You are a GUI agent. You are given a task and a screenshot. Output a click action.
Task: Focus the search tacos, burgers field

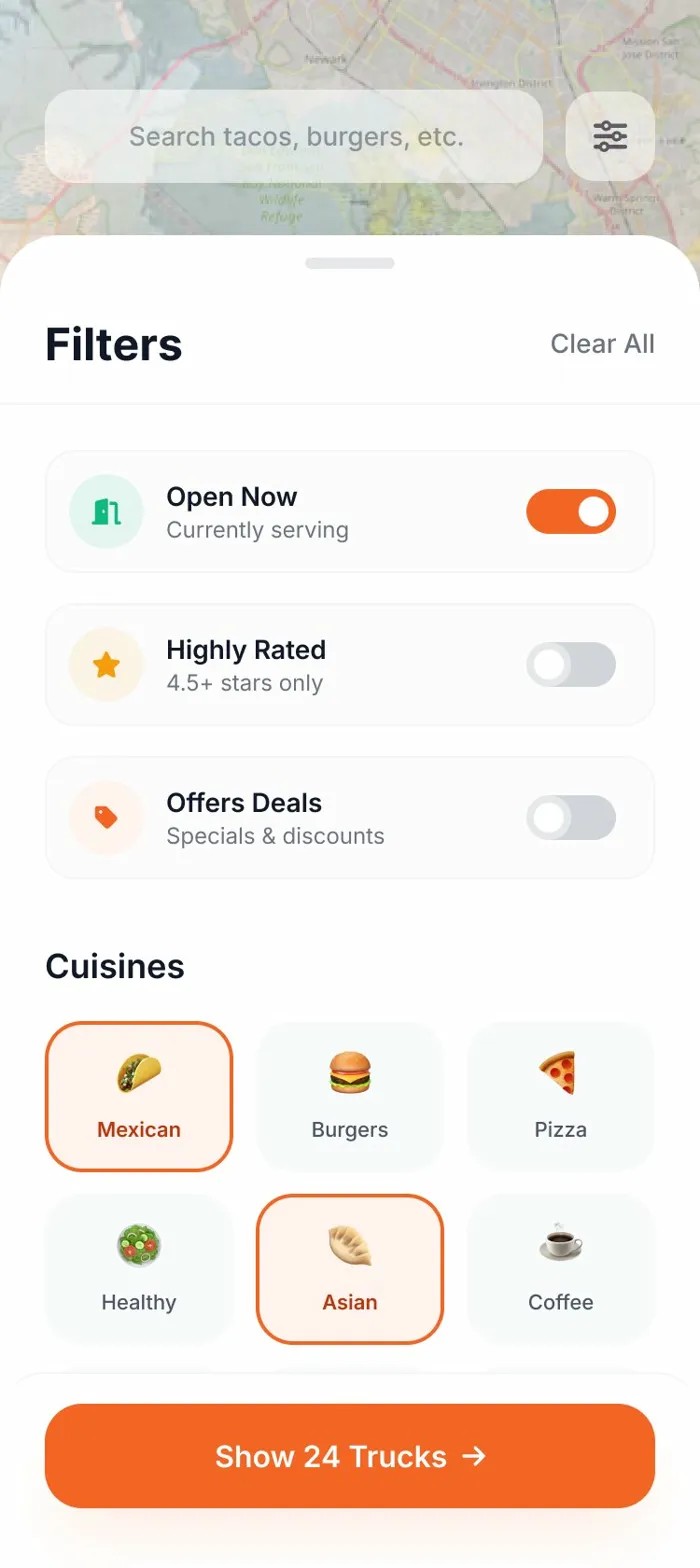[x=295, y=137]
